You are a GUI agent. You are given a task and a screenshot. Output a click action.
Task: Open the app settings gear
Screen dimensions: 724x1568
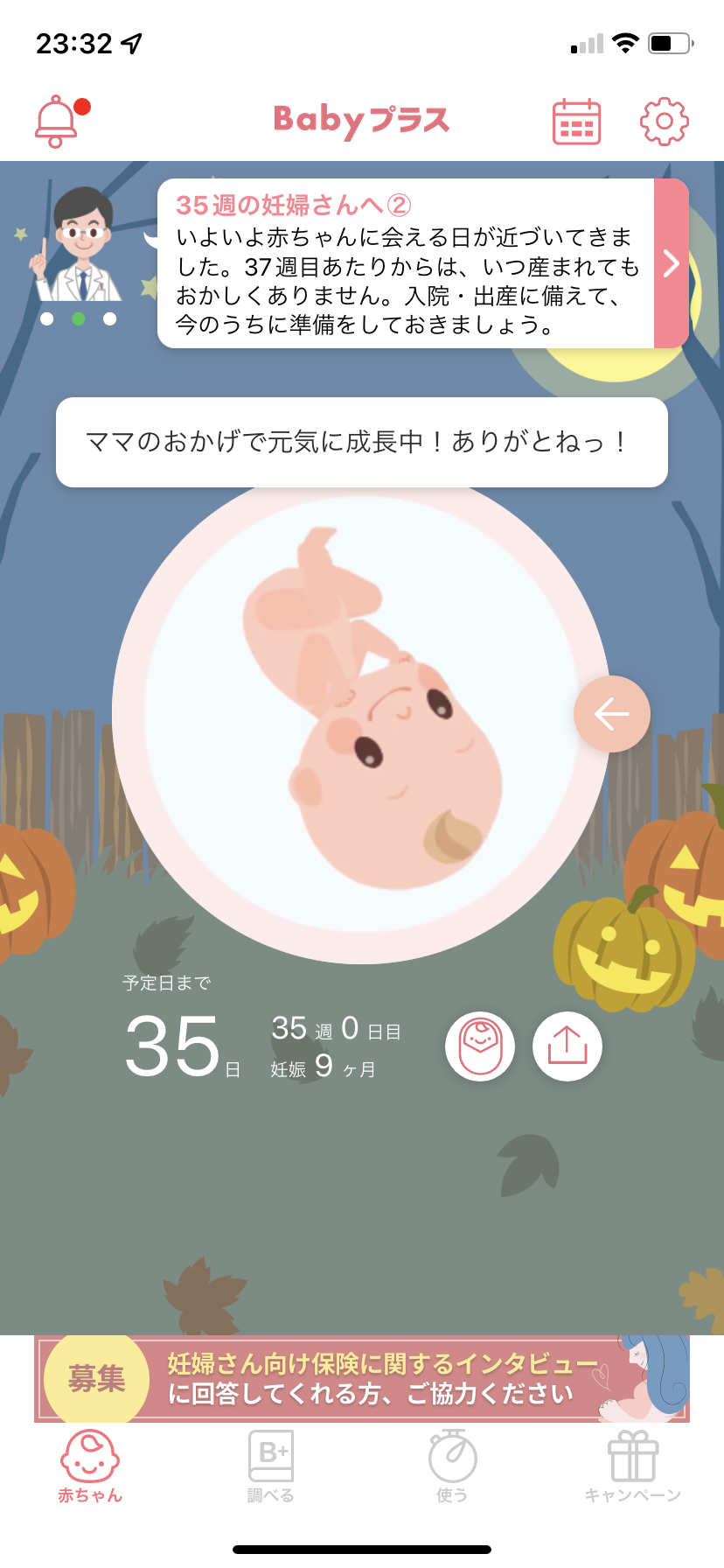click(x=664, y=122)
